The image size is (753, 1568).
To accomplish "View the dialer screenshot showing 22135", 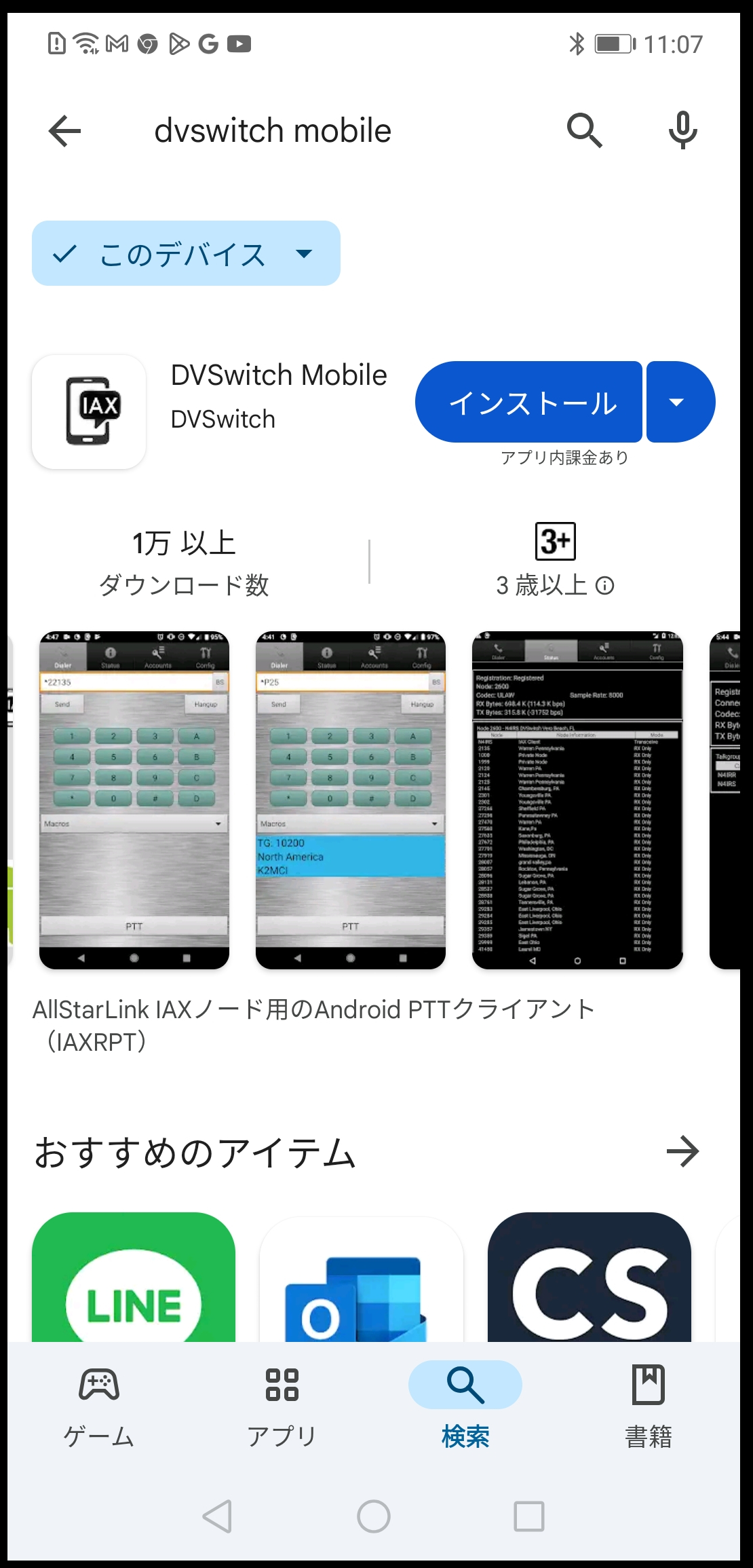I will (x=134, y=800).
